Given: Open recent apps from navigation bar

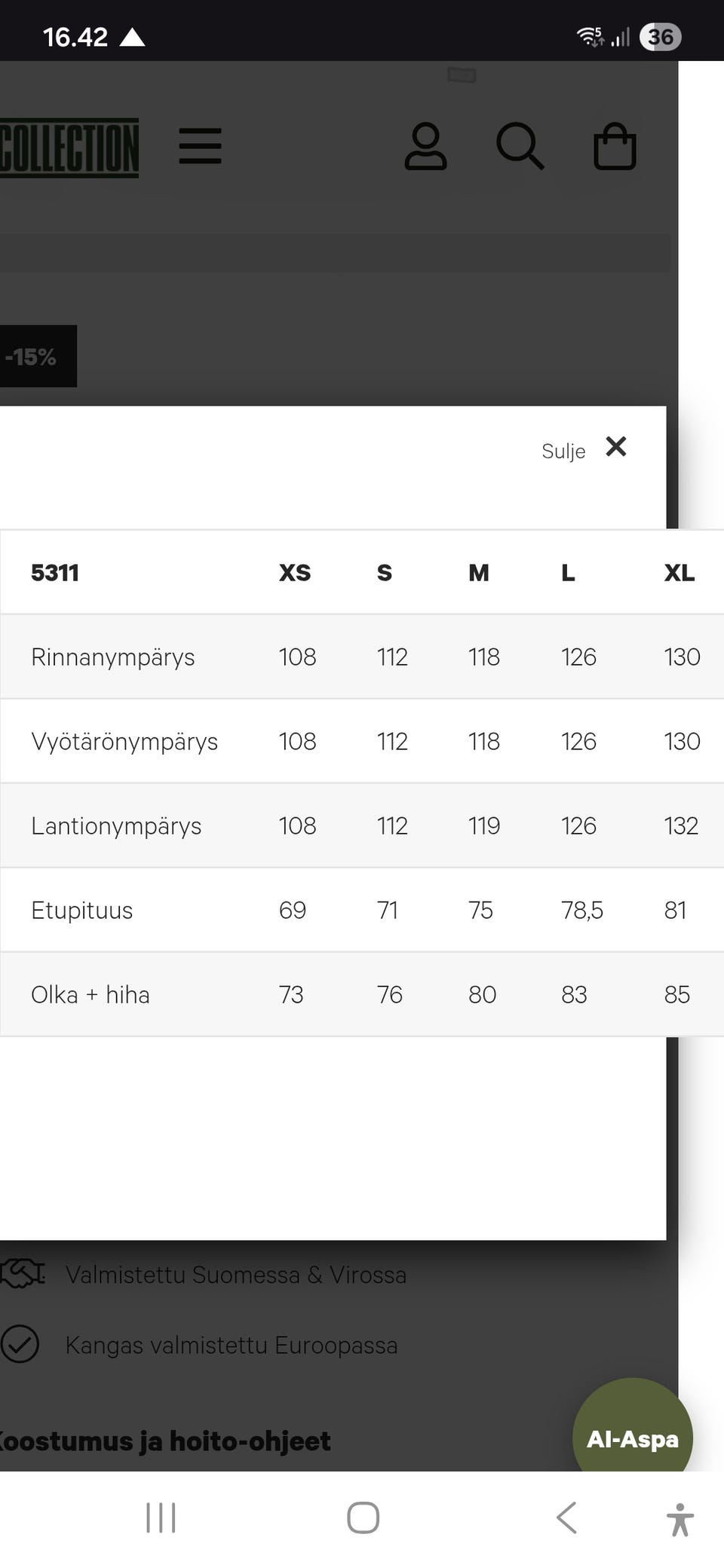Looking at the screenshot, I should (x=161, y=1517).
